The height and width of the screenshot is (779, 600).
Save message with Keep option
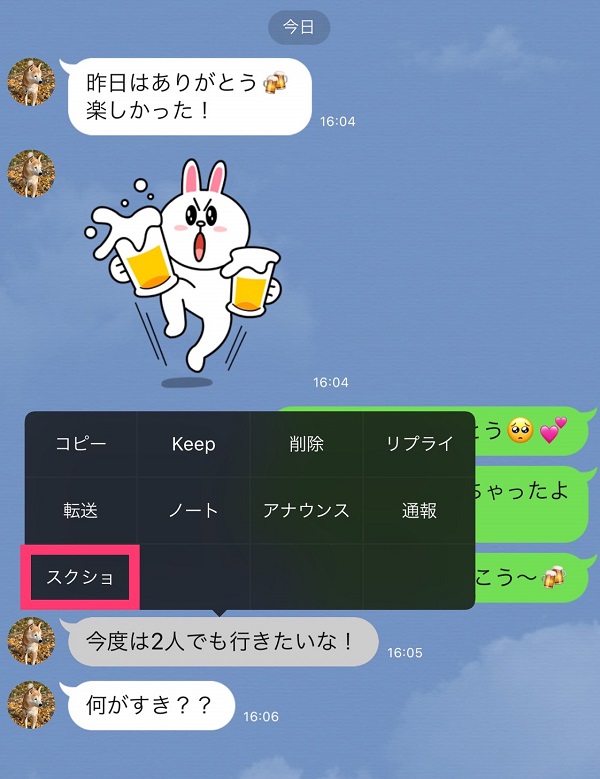pyautogui.click(x=193, y=444)
